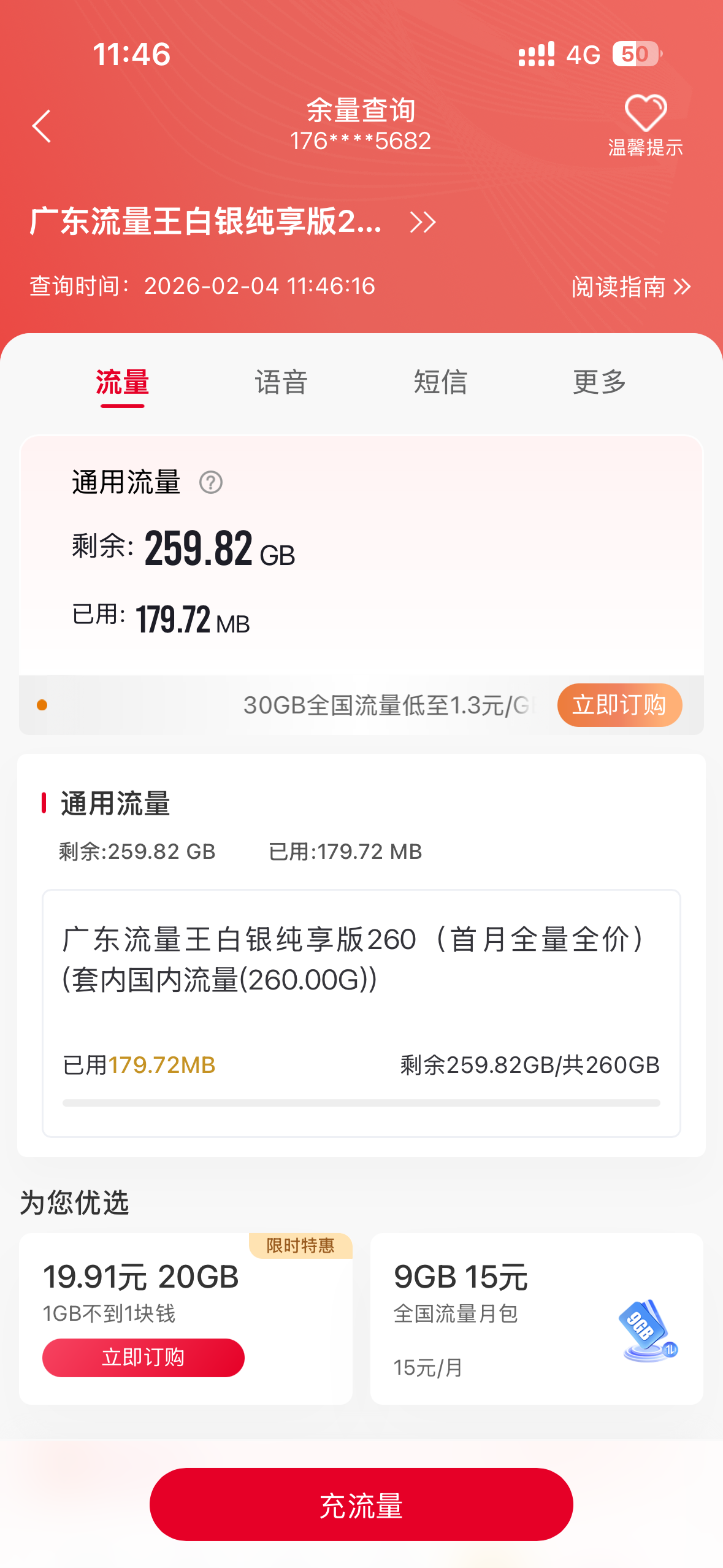Expand the 广东流量王白银纯享版 plan details
This screenshot has width=723, height=1568.
423,222
